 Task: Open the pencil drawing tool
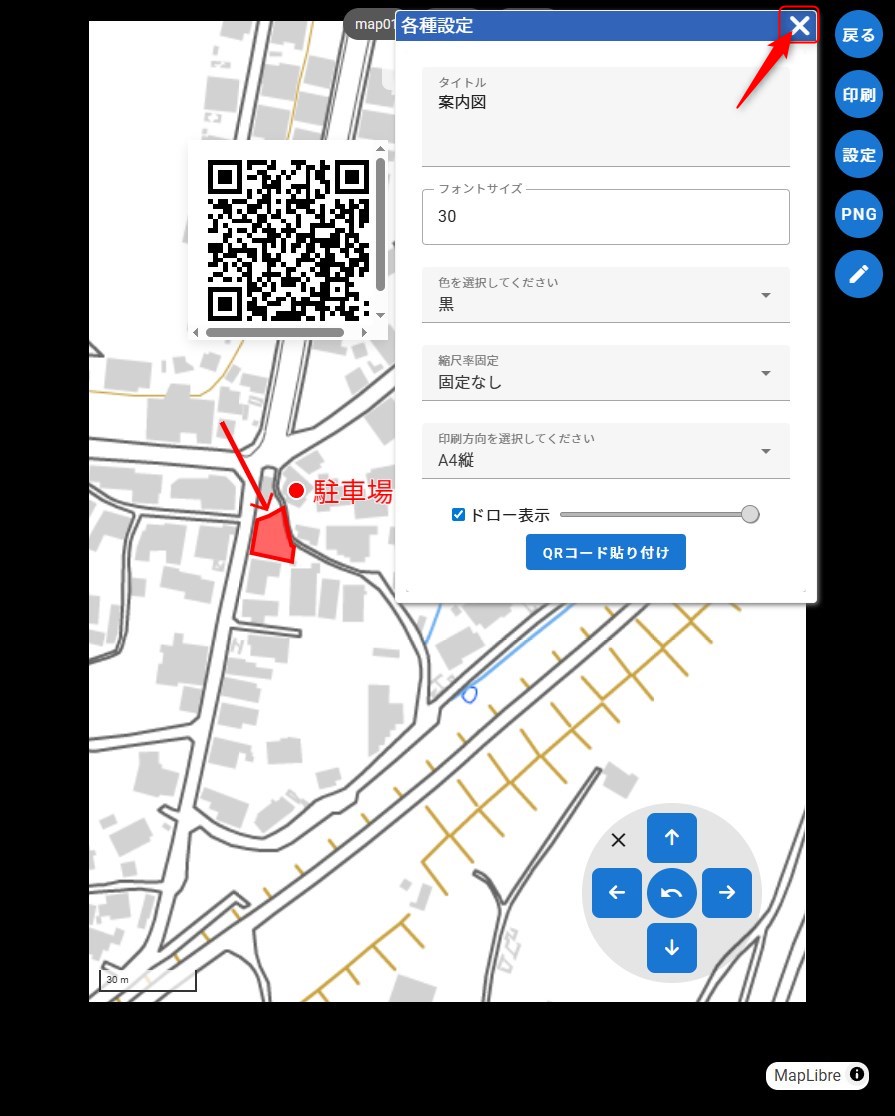click(x=858, y=274)
